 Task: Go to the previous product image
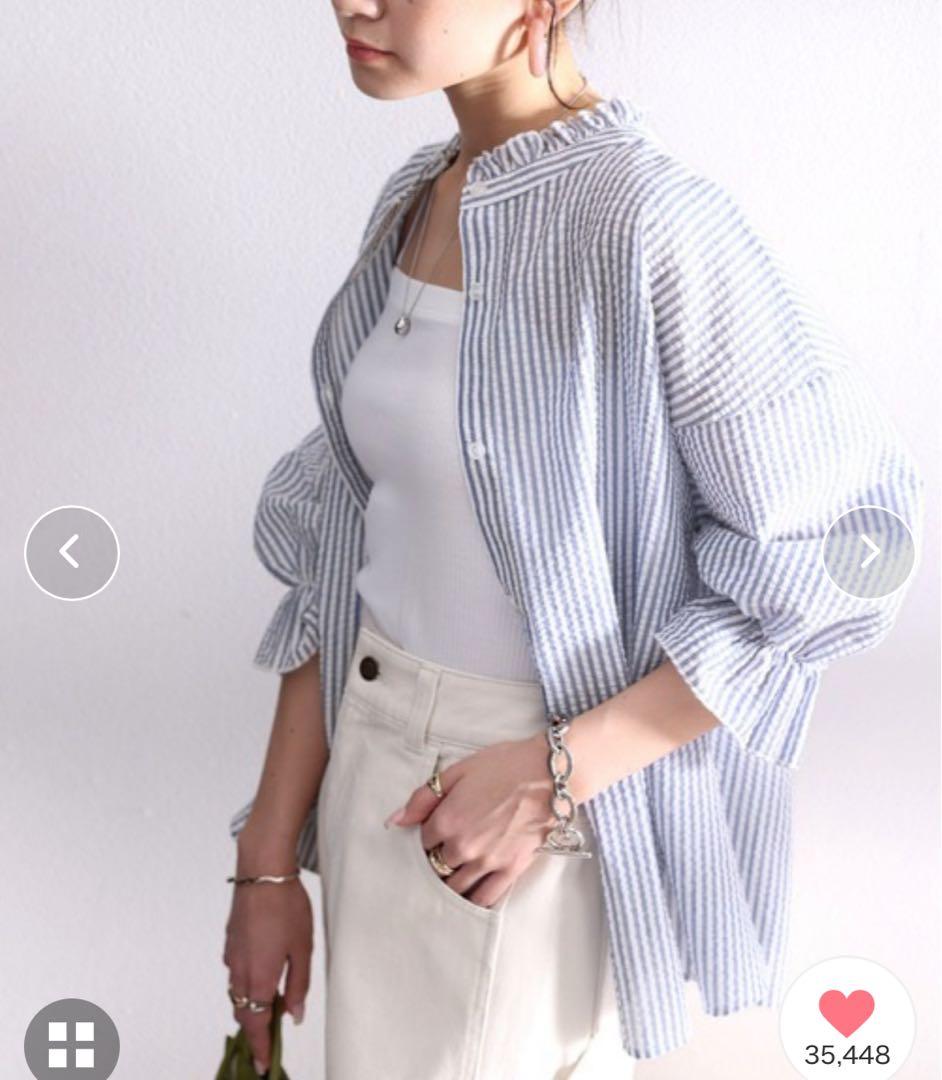pos(71,552)
